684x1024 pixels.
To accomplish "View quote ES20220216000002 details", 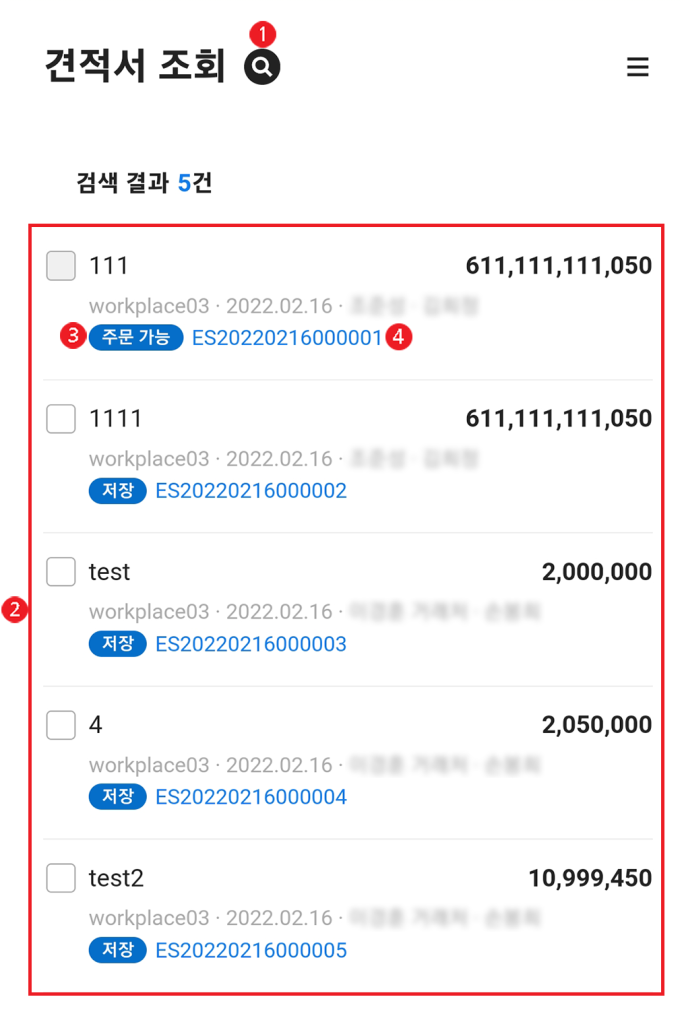I will [251, 491].
